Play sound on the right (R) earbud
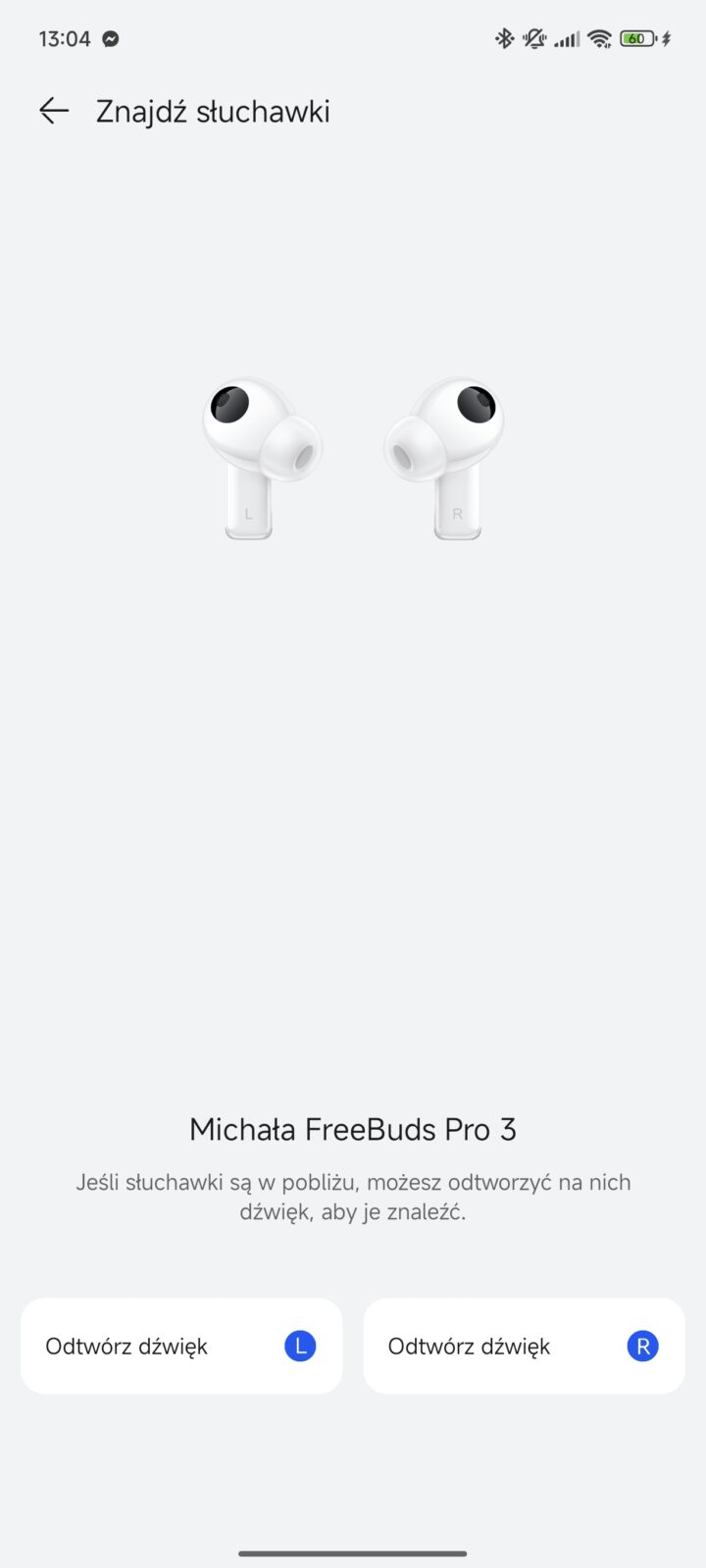706x1568 pixels. coord(524,1346)
